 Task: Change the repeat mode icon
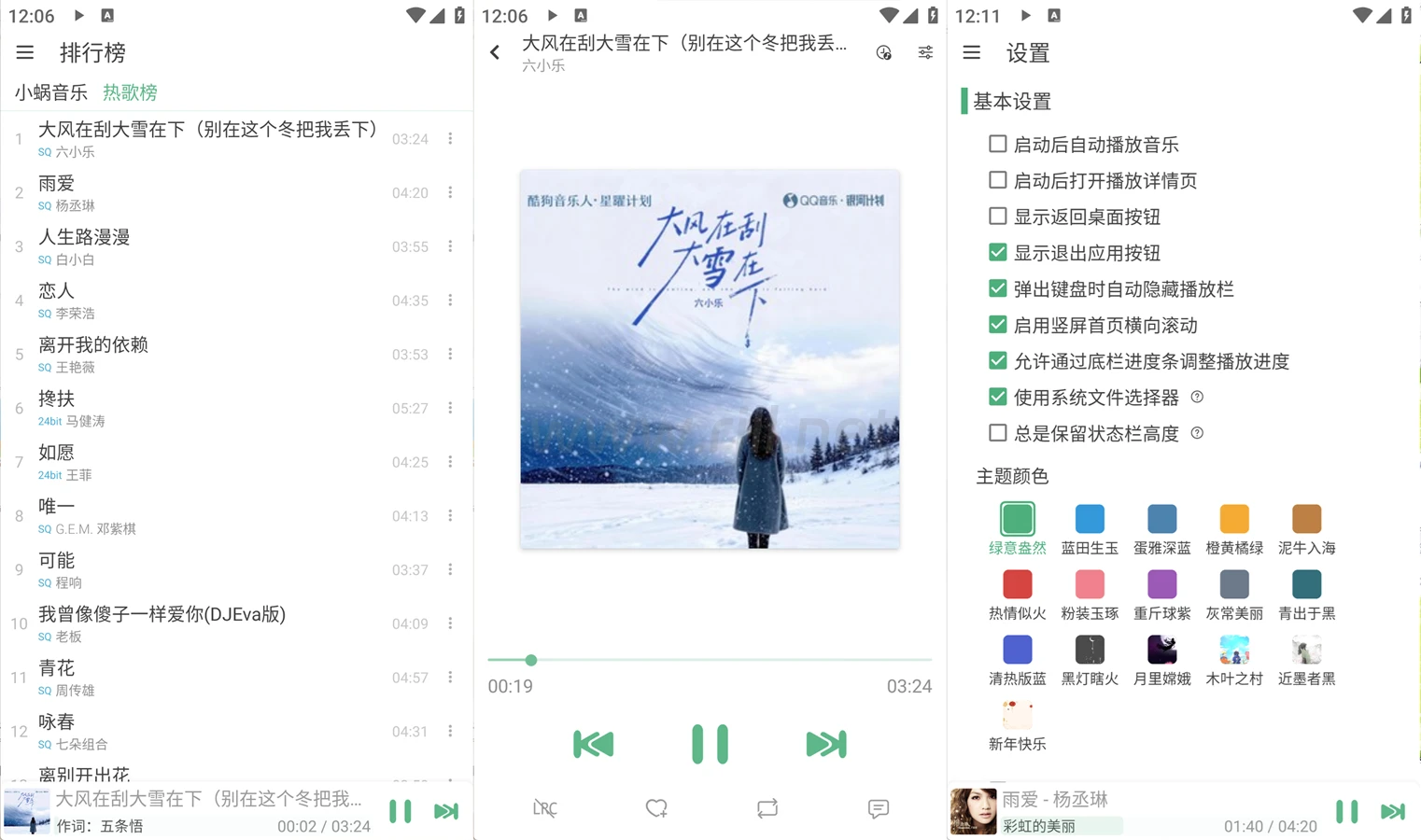coord(767,808)
